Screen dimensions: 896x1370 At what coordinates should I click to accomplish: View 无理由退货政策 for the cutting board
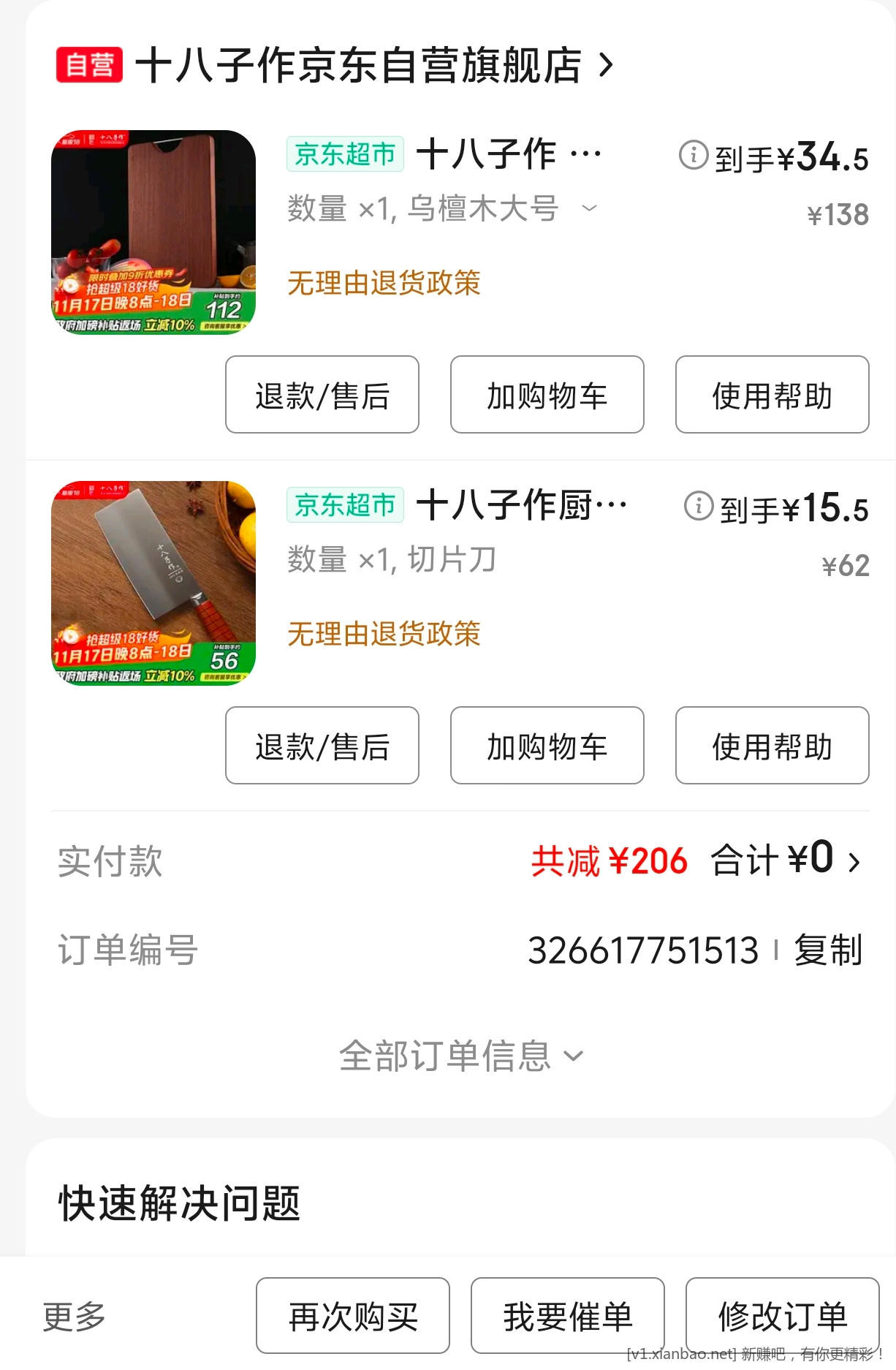coord(384,284)
